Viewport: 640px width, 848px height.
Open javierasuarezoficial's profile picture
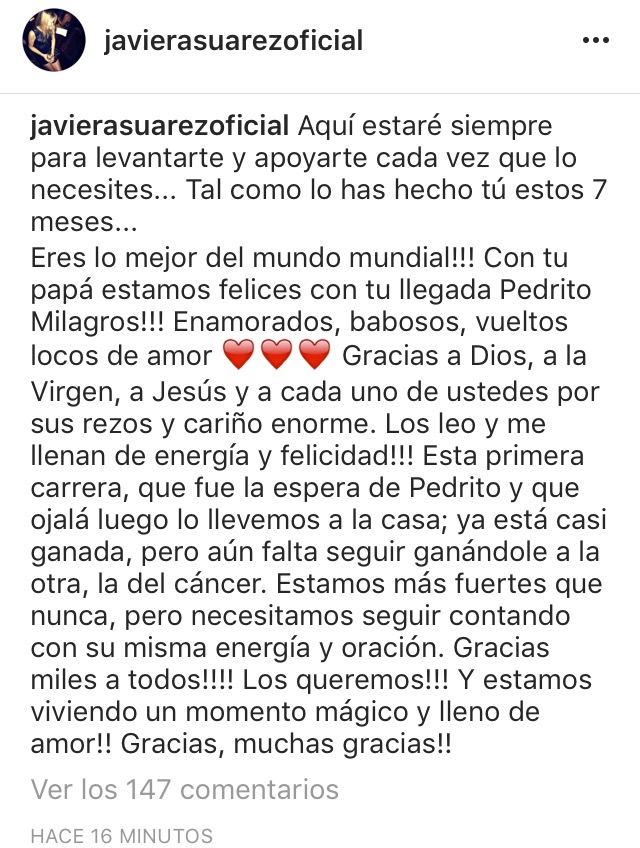[x=53, y=41]
